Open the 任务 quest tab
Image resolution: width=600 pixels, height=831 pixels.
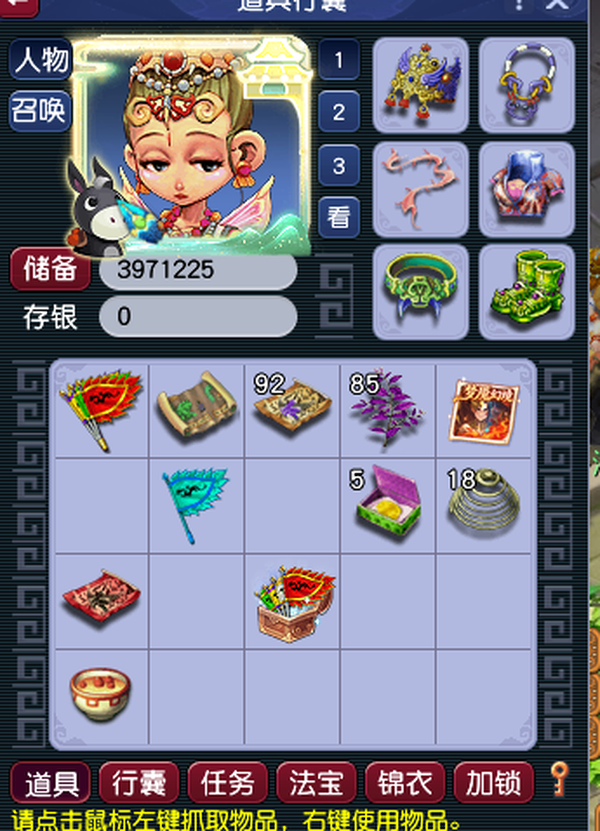pos(228,783)
